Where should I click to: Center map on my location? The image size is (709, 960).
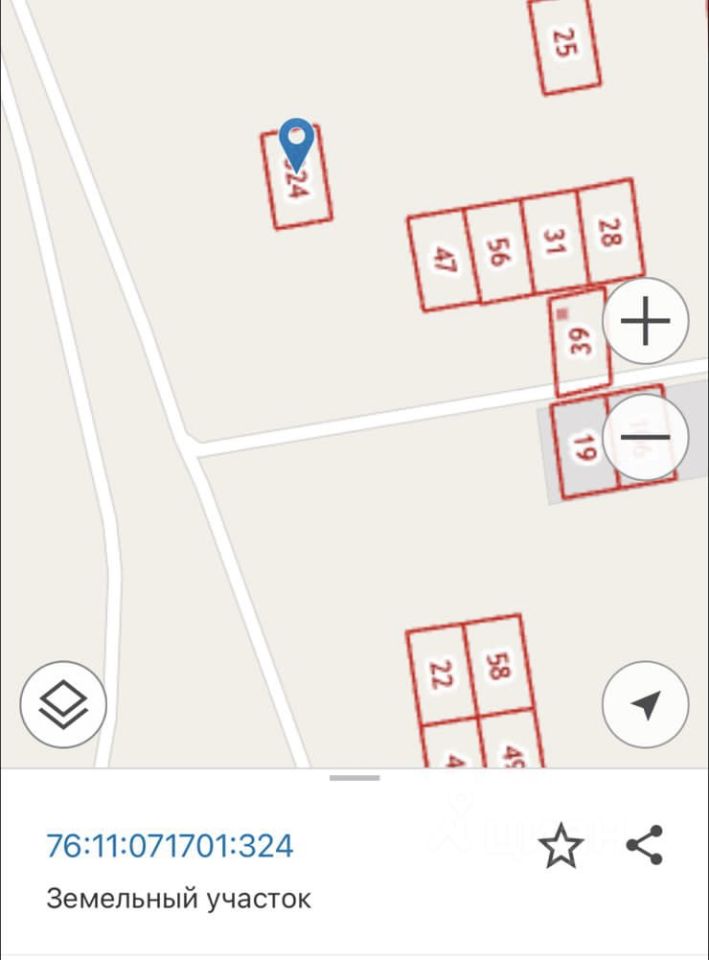pos(645,704)
